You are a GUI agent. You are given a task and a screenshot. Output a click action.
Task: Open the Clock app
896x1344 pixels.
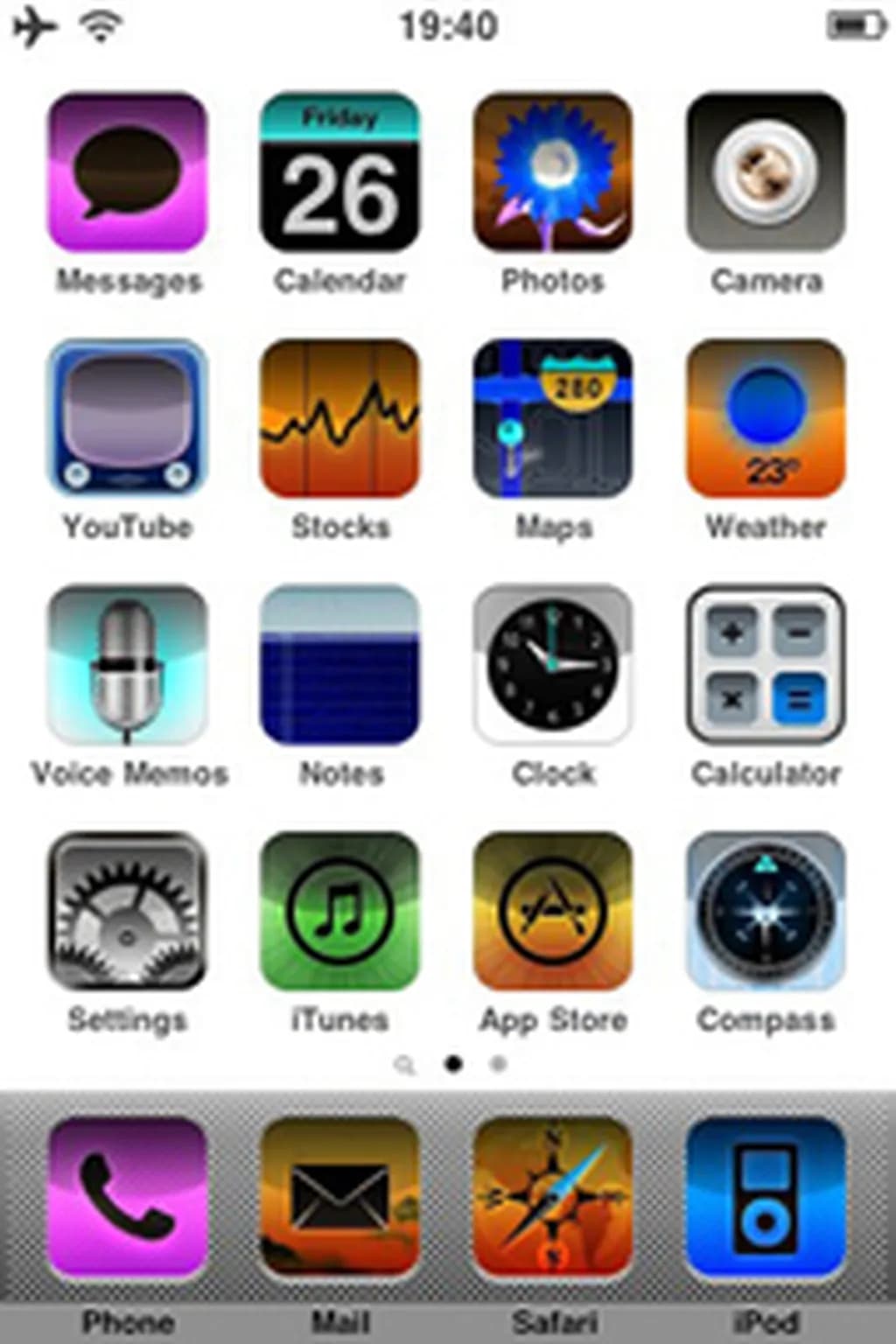click(x=553, y=665)
